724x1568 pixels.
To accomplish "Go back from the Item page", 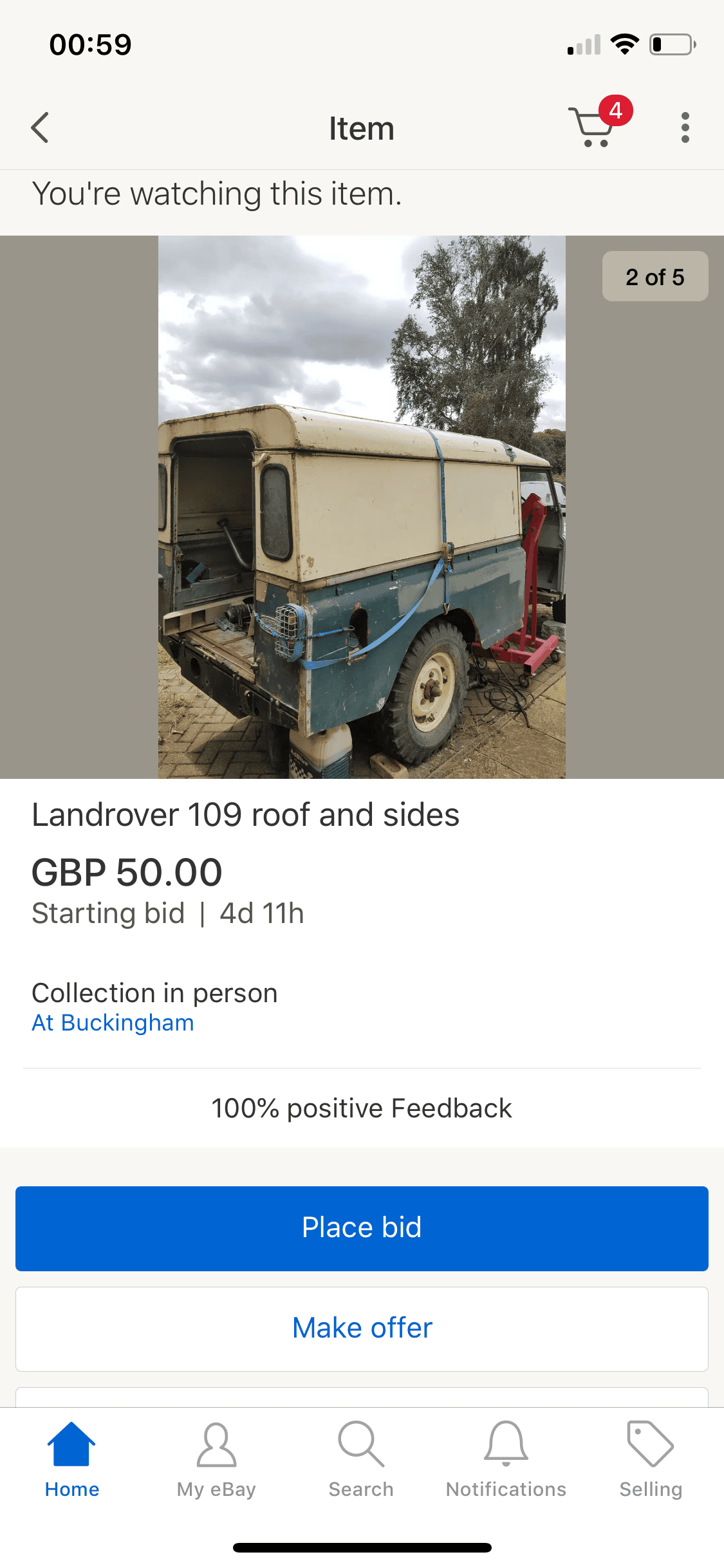I will [x=40, y=127].
